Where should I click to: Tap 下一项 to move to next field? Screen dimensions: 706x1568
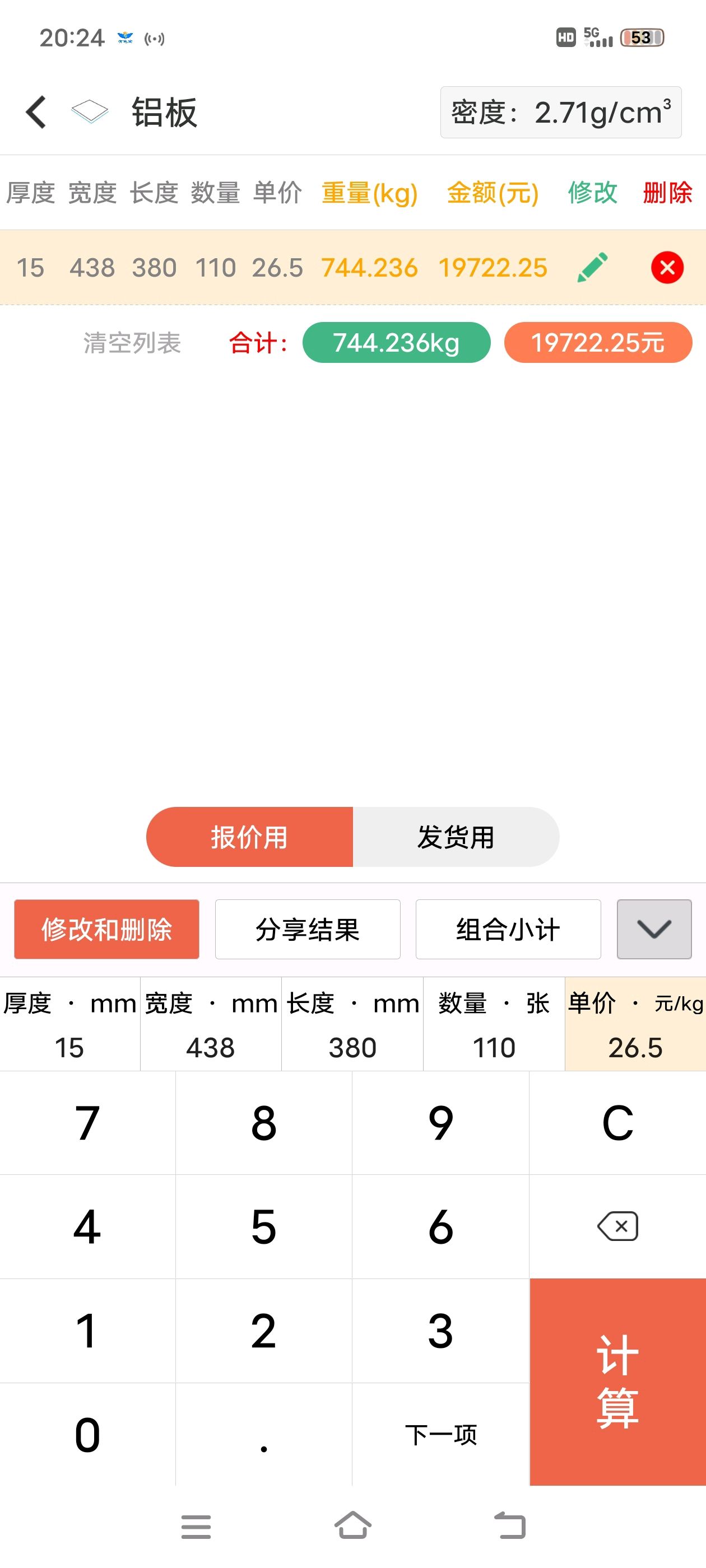(441, 1435)
